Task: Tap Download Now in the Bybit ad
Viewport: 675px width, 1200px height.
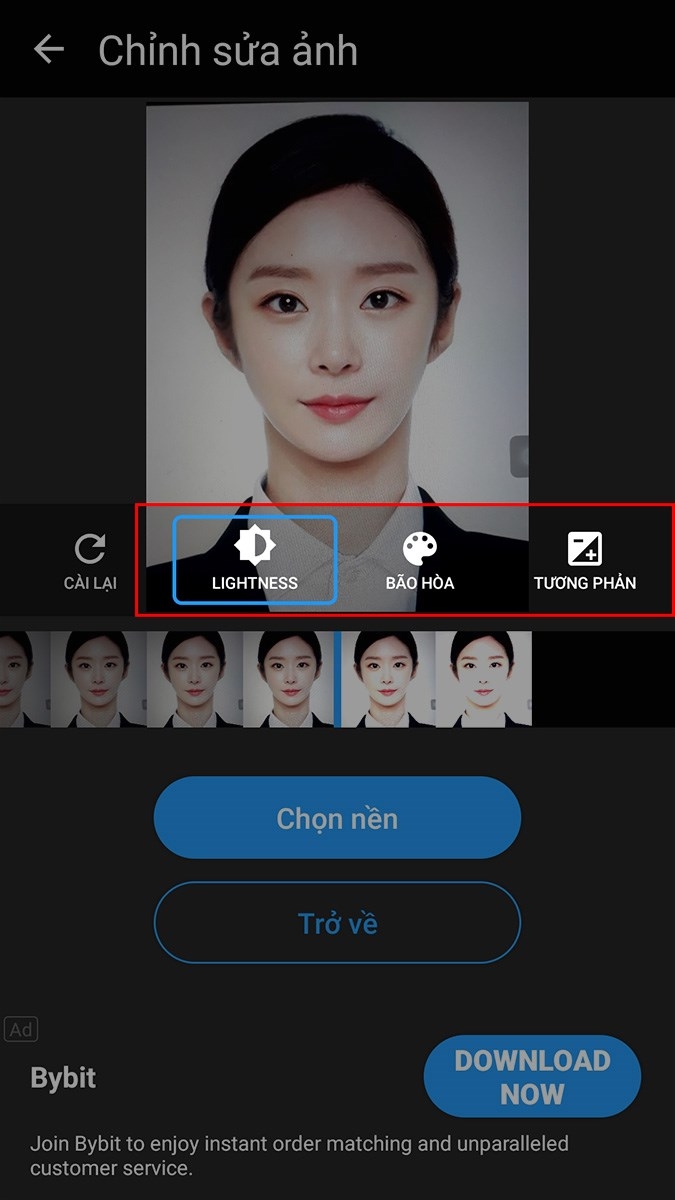Action: [x=532, y=1076]
